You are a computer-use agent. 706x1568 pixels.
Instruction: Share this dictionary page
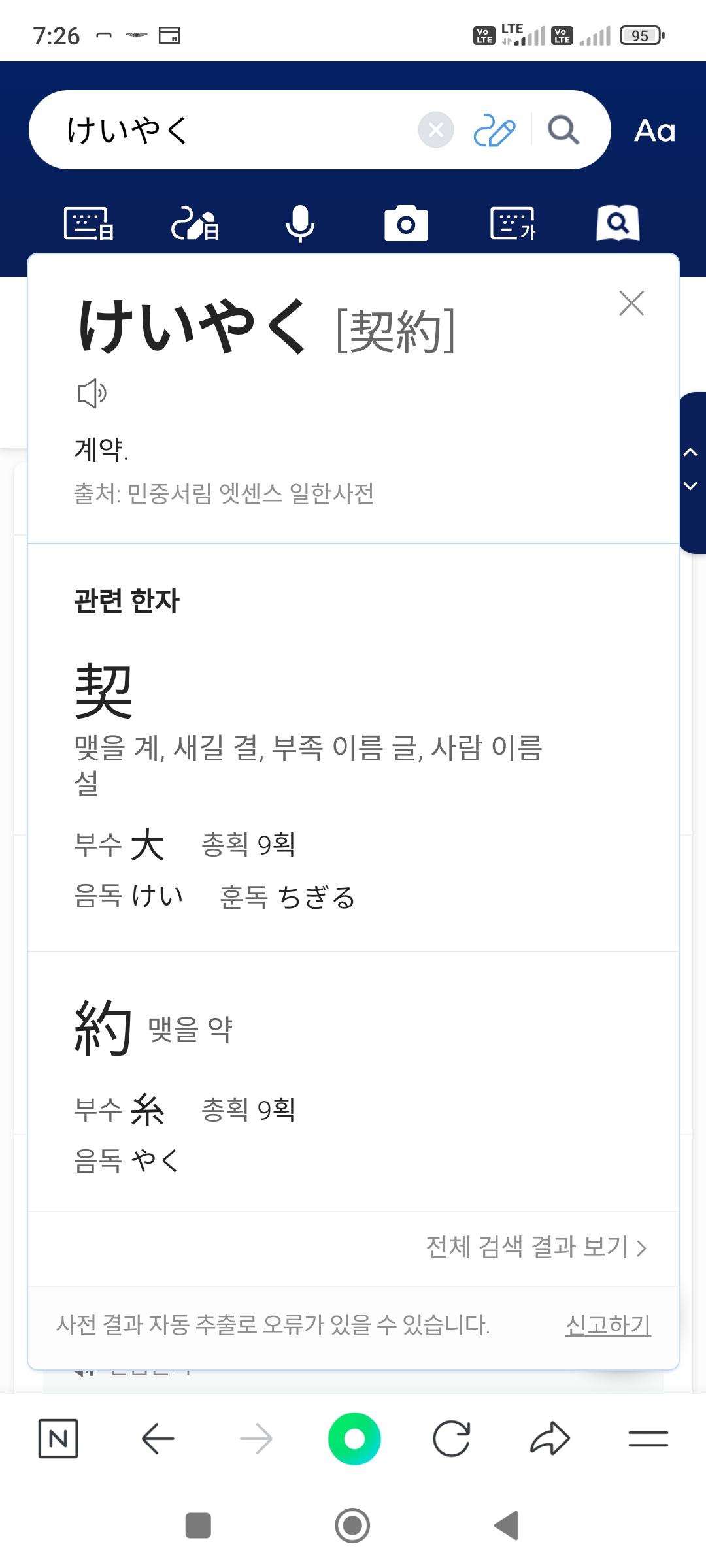pyautogui.click(x=550, y=1438)
